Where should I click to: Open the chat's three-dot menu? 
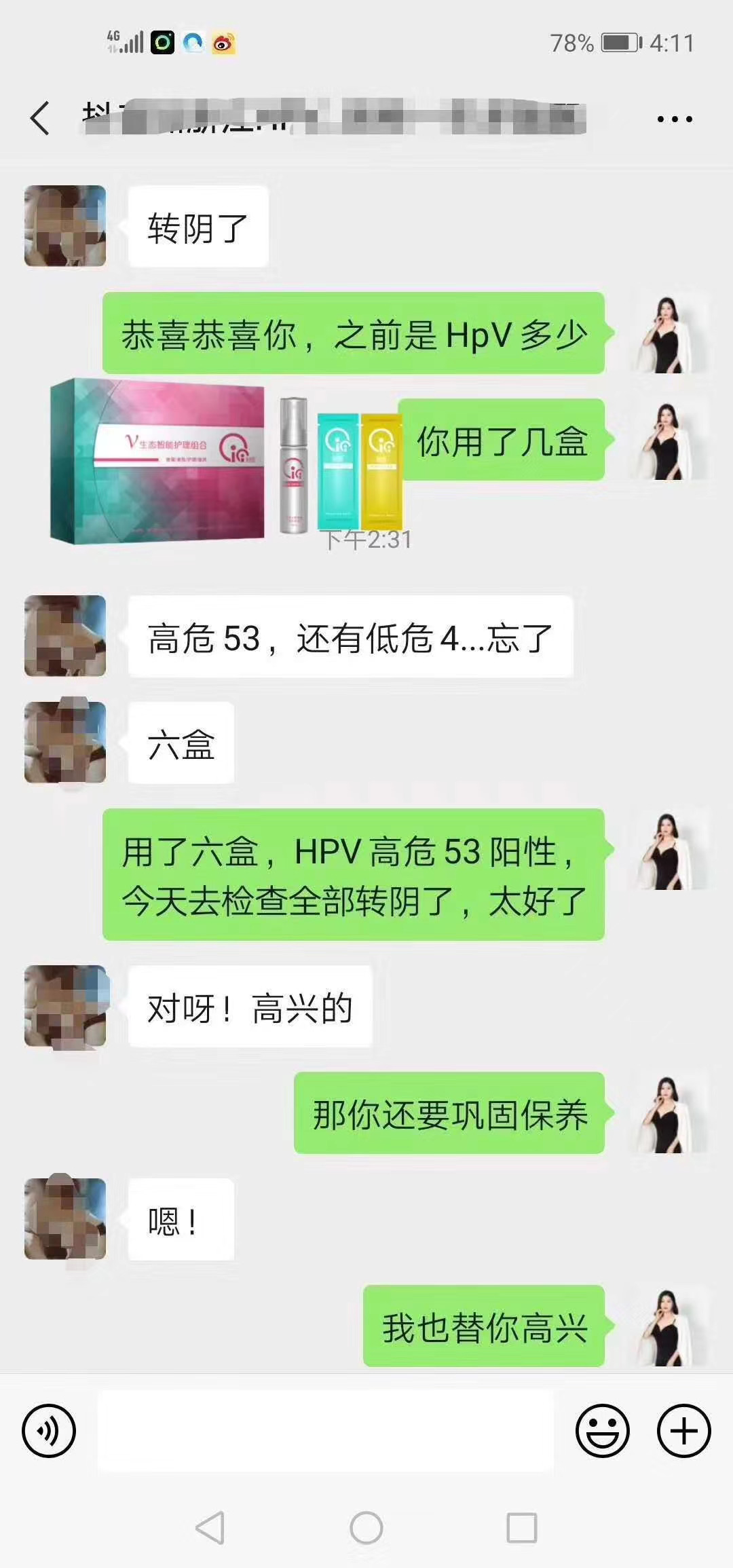[x=674, y=119]
